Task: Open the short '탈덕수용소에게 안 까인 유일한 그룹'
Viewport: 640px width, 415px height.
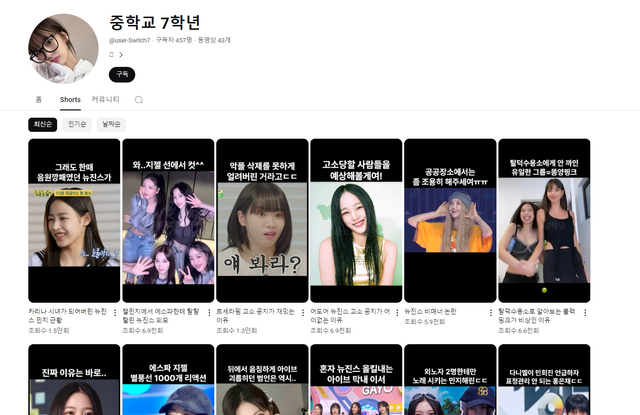Action: pos(544,220)
